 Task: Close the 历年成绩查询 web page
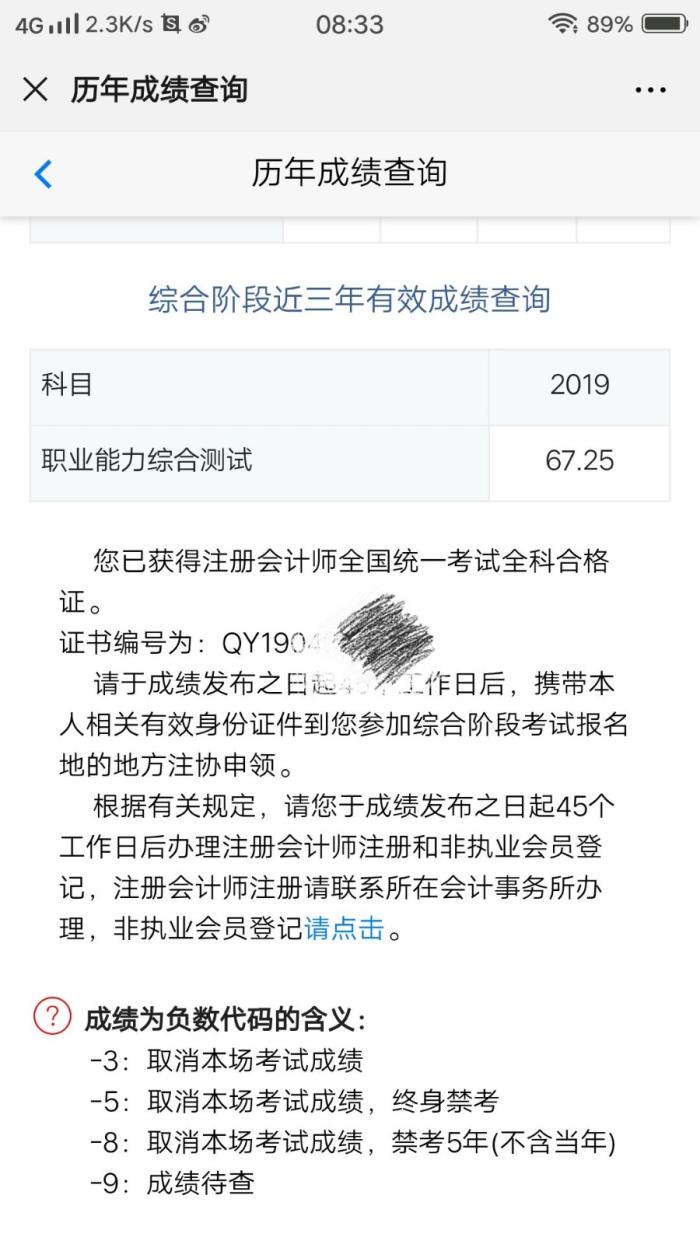[x=35, y=90]
